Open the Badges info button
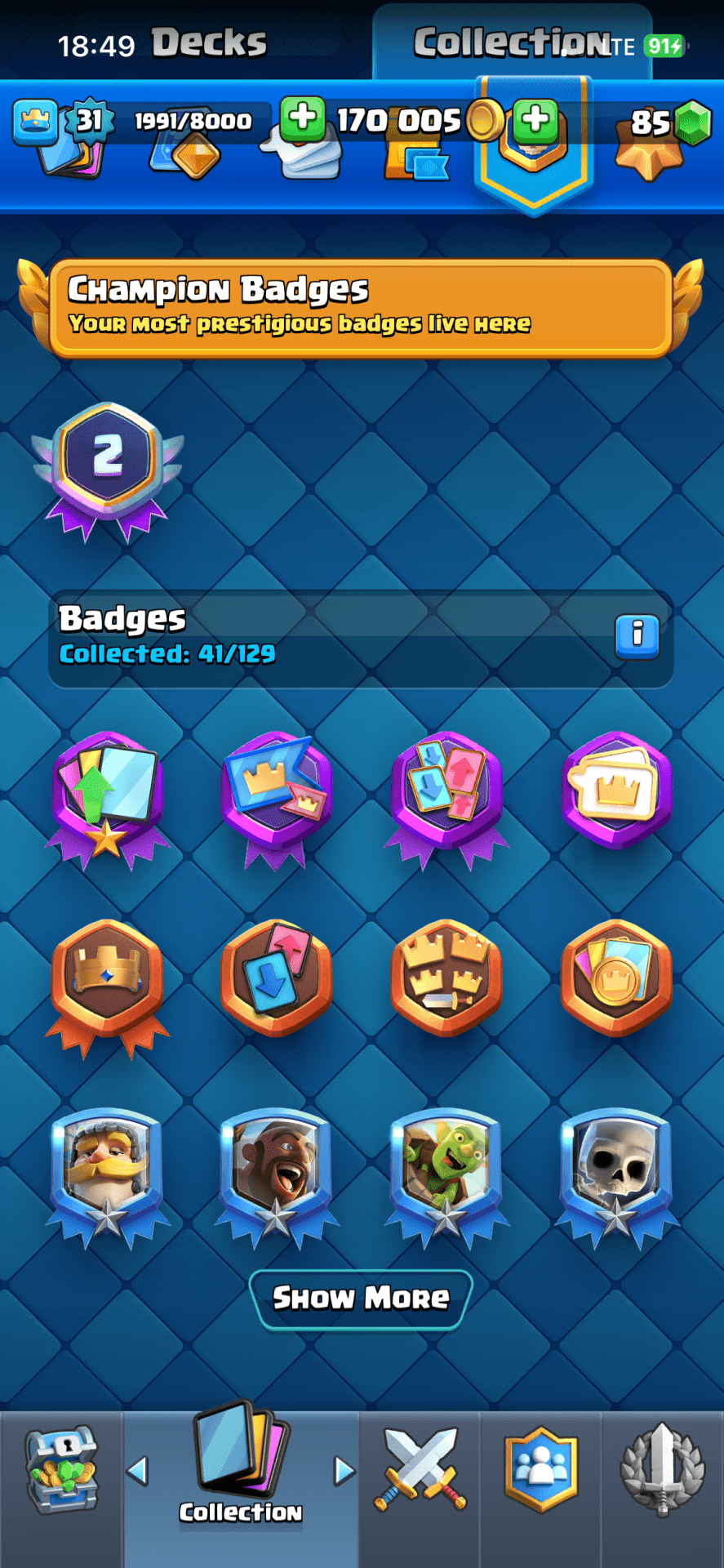724x1568 pixels. click(637, 636)
